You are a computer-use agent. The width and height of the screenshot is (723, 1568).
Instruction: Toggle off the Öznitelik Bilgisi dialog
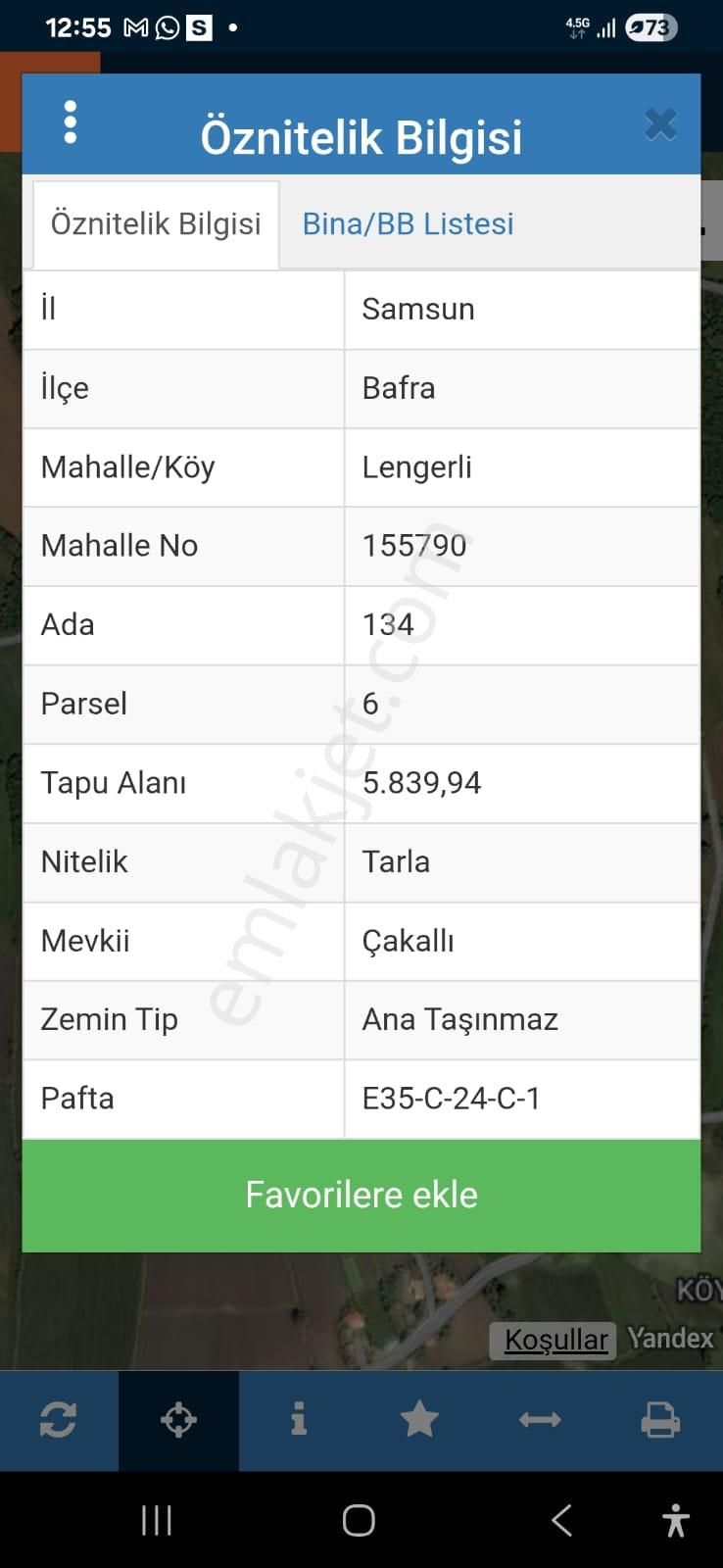pyautogui.click(x=660, y=122)
